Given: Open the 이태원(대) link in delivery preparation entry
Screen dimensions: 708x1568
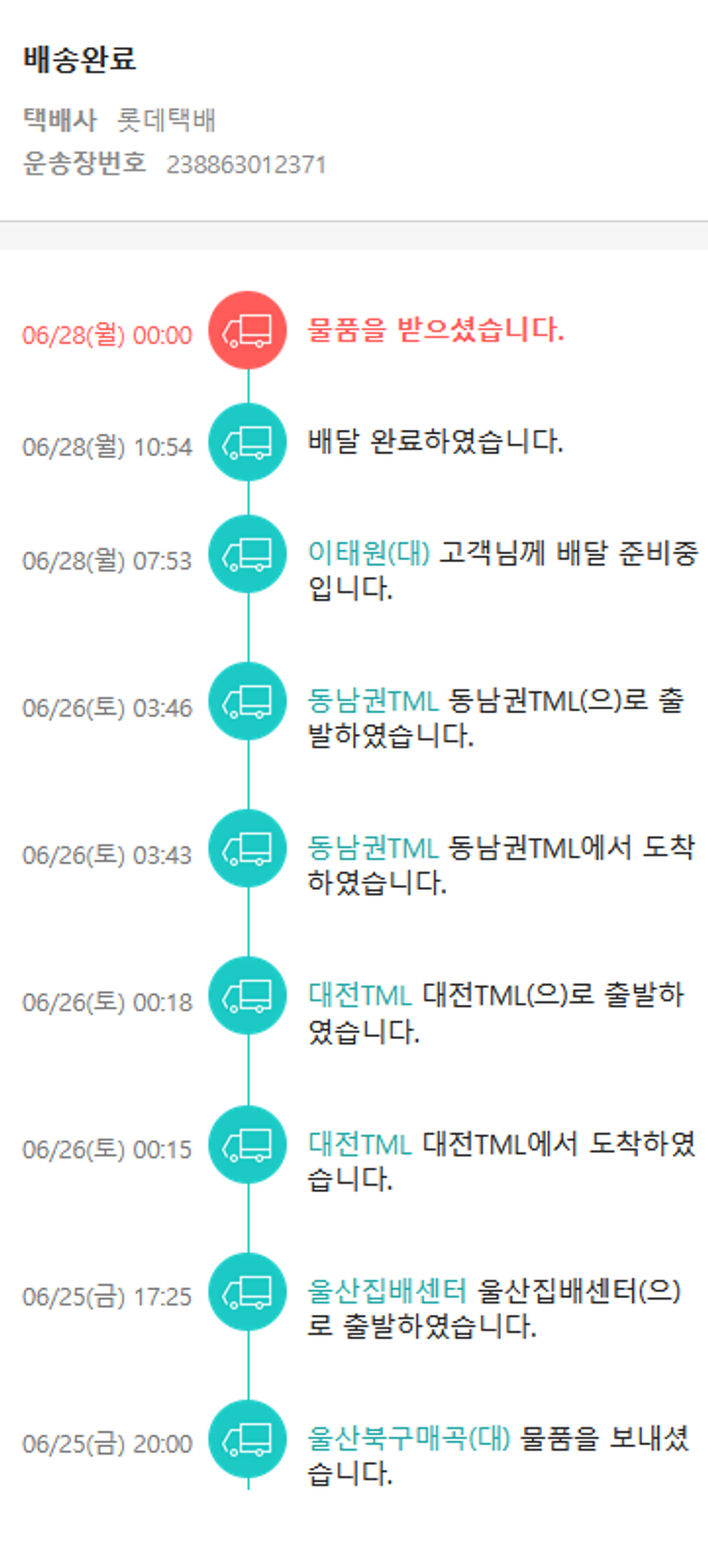Looking at the screenshot, I should click(368, 553).
